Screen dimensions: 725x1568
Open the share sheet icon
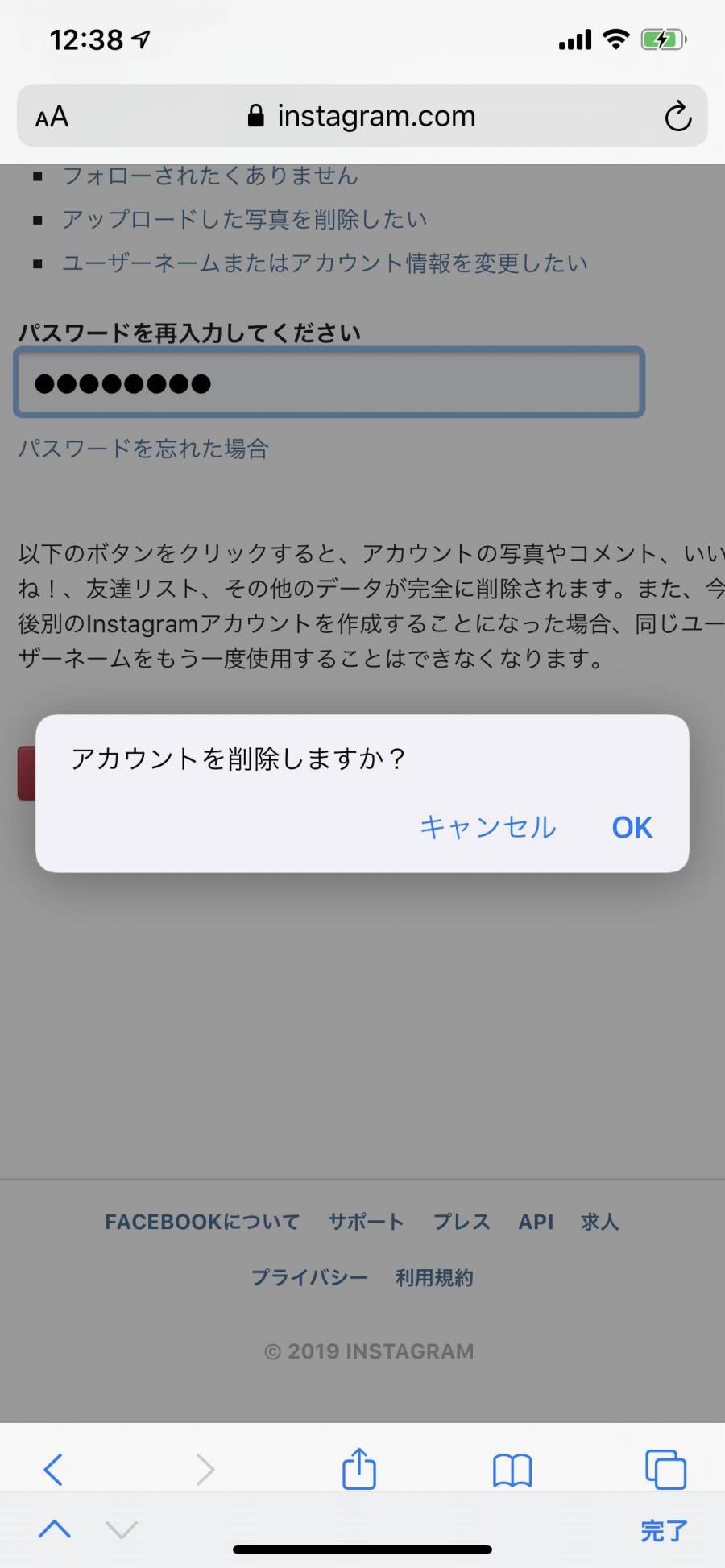pos(359,1468)
